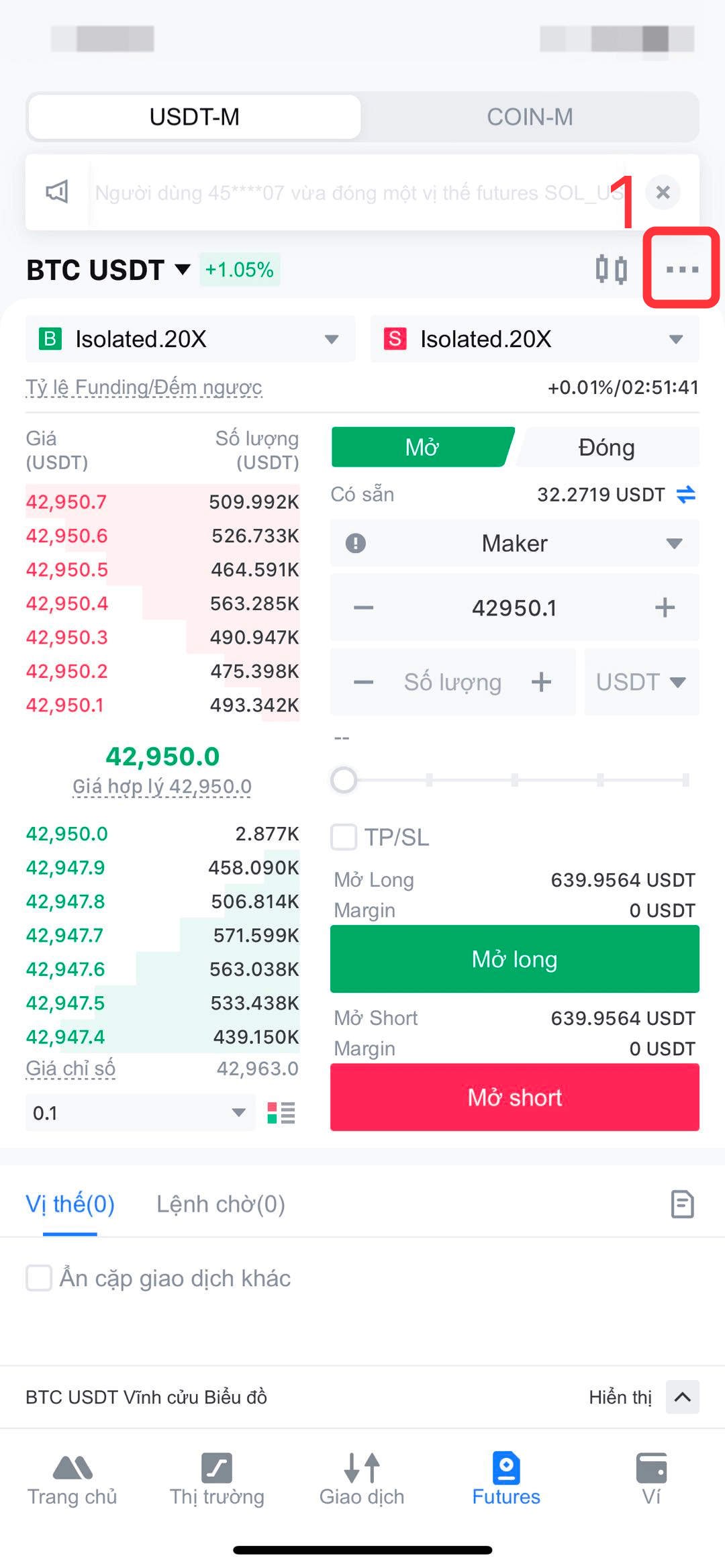This screenshot has height=1568, width=725.
Task: Switch to the Lệnh chờ(0) tab
Action: (x=221, y=1204)
